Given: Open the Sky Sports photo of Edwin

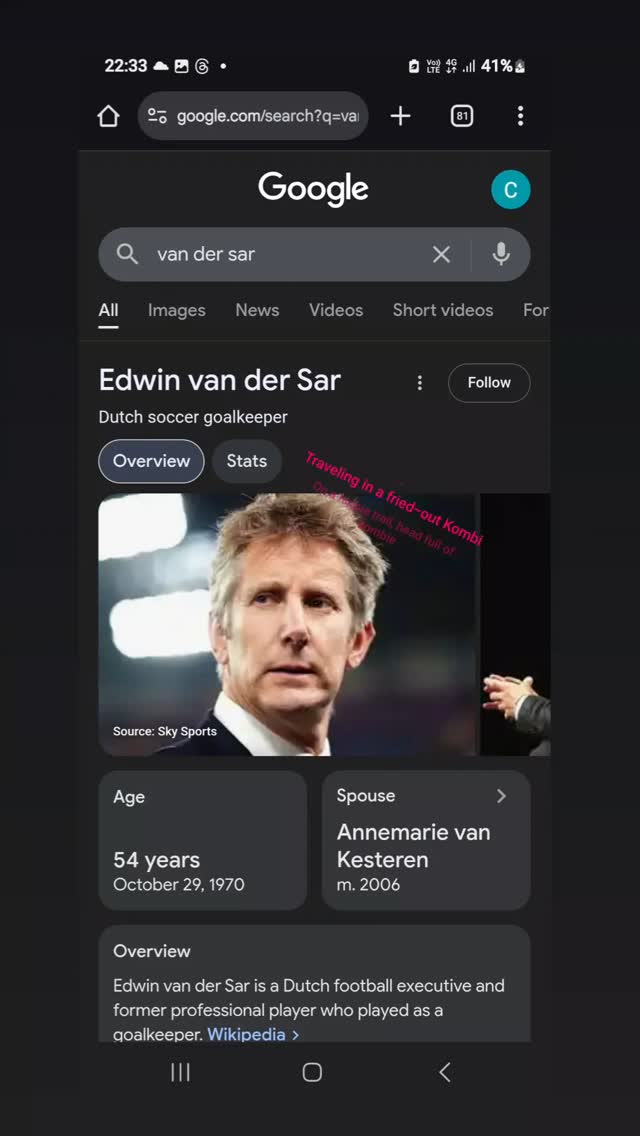Looking at the screenshot, I should pyautogui.click(x=287, y=624).
